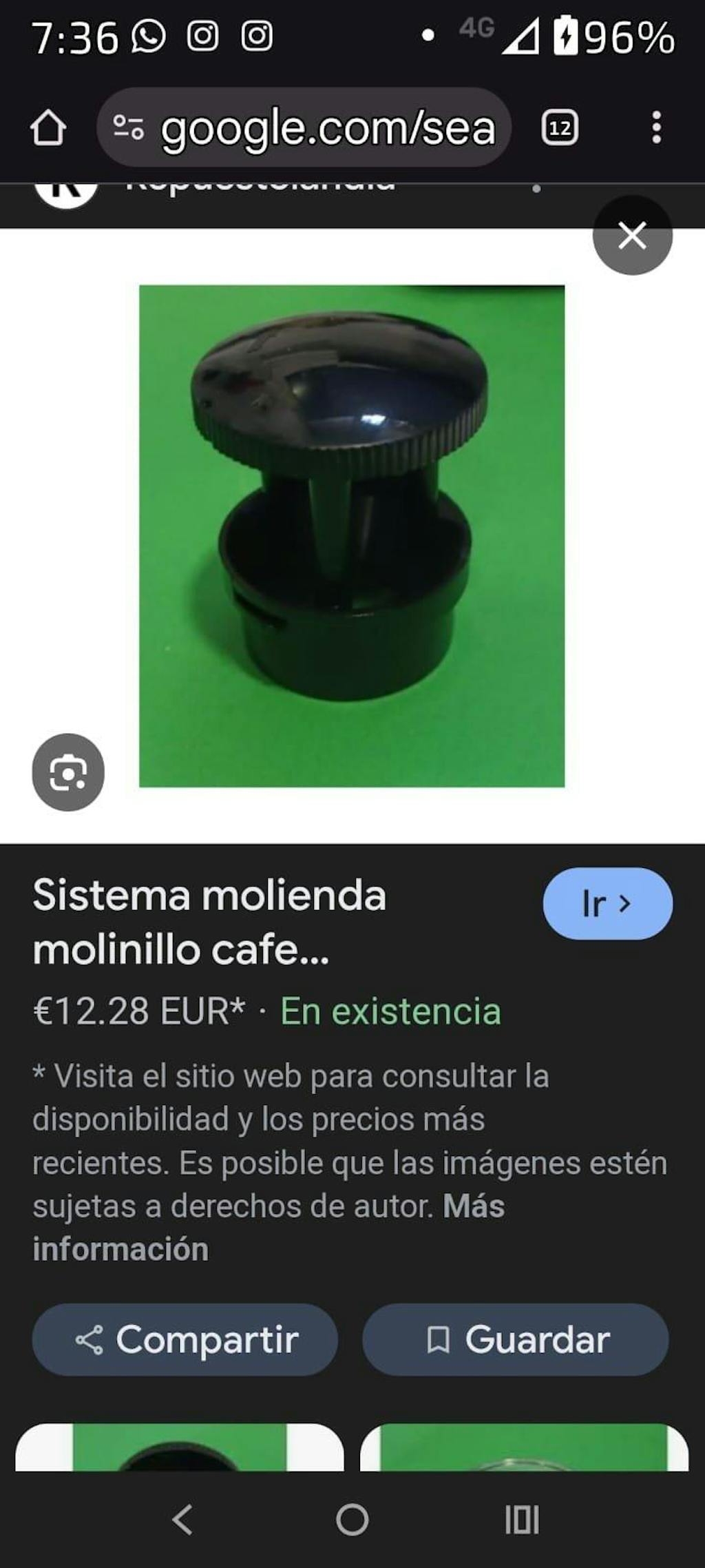
Task: Open the first related image tile below
Action: [x=179, y=1447]
